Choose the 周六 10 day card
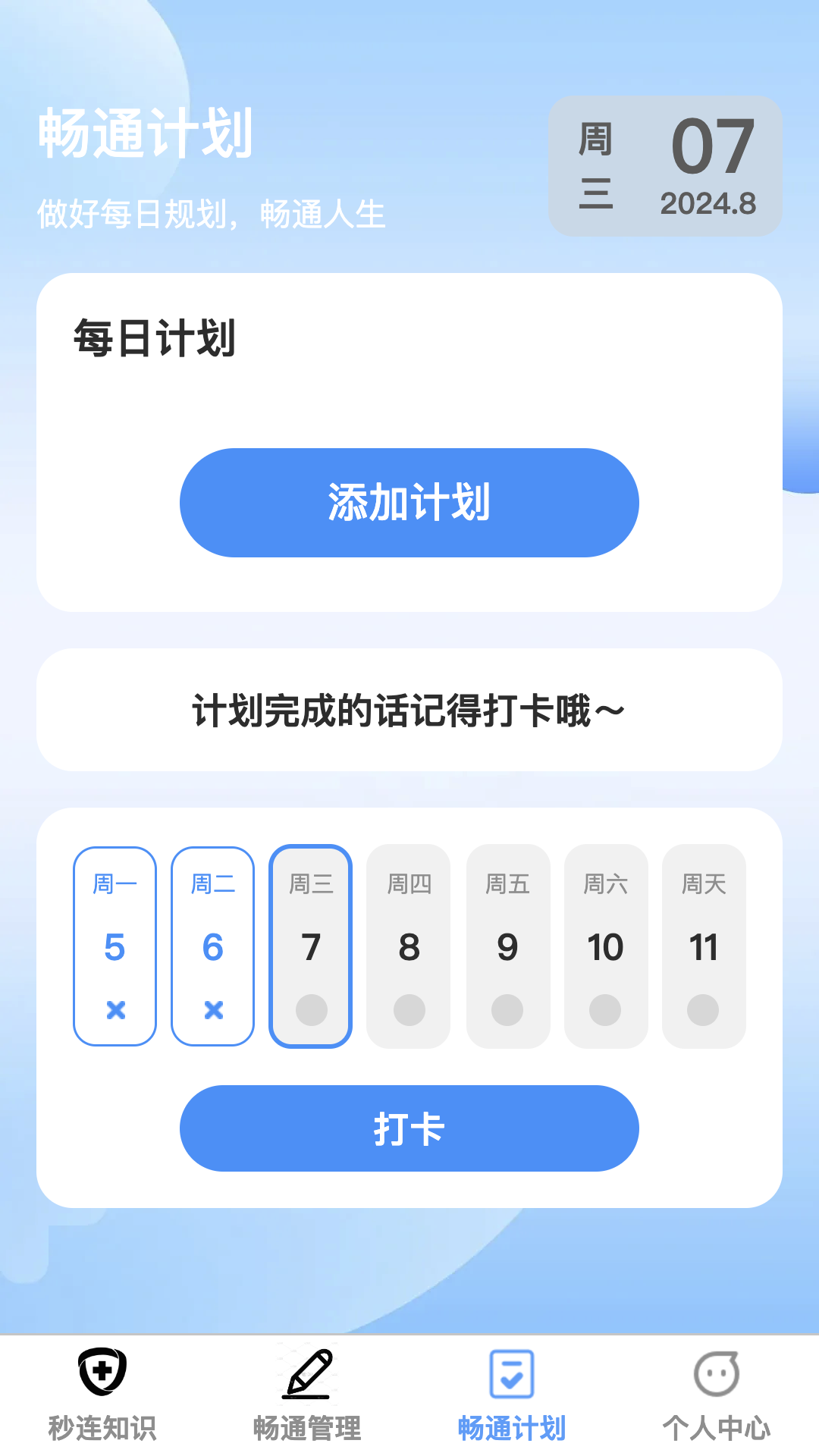819x1456 pixels. (605, 946)
